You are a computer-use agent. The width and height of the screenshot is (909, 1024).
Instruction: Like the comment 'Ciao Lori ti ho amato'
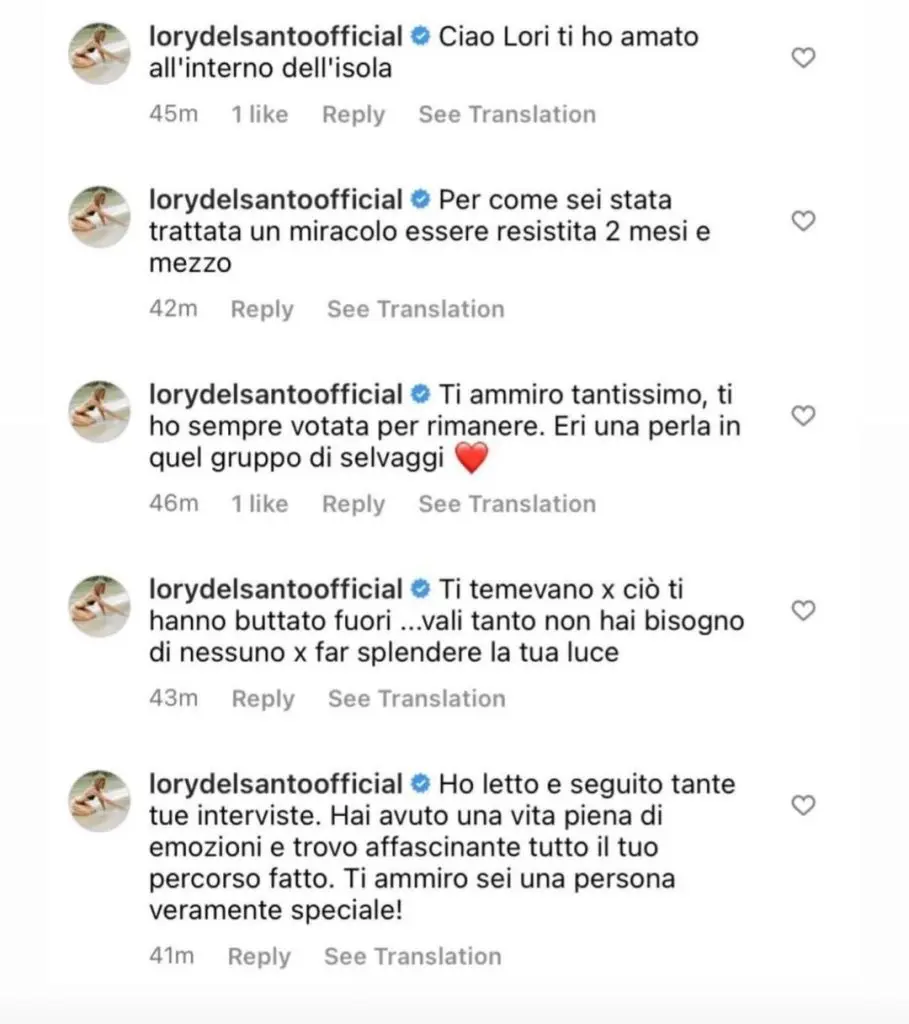[x=803, y=59]
